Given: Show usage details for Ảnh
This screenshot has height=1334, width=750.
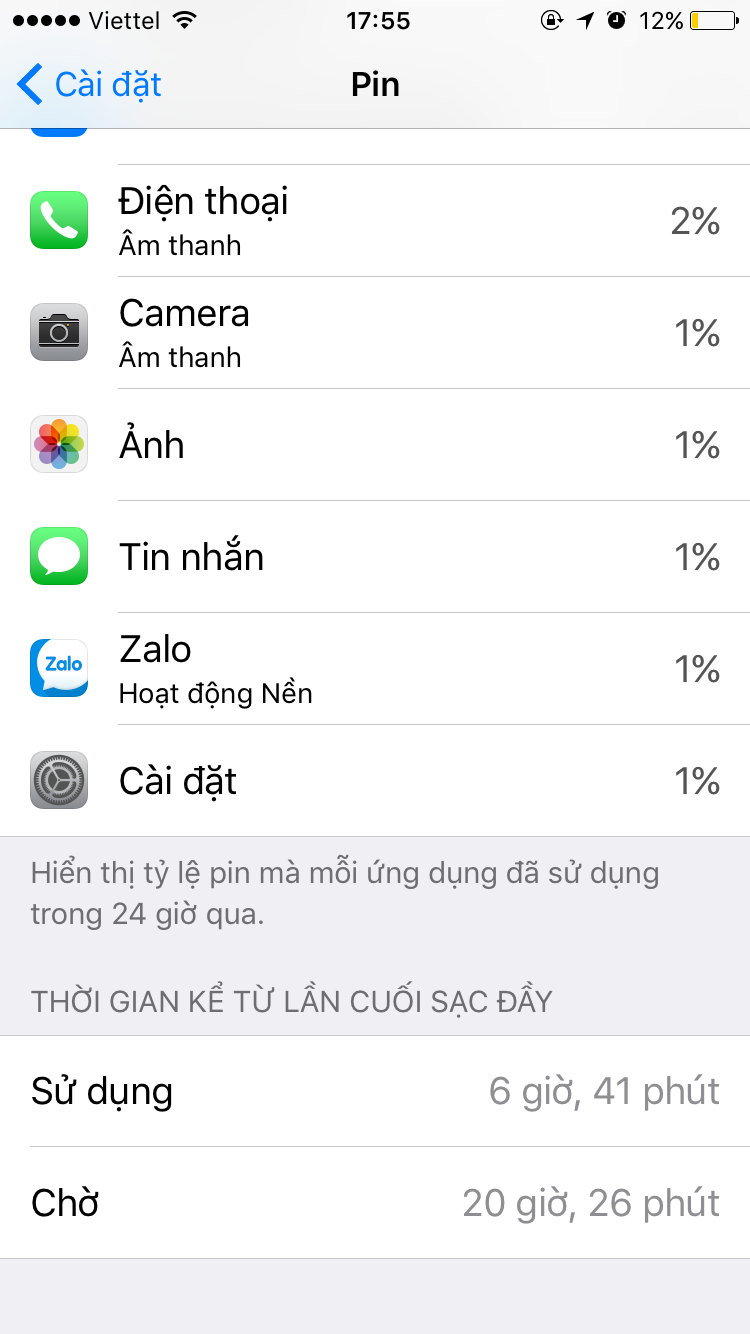Looking at the screenshot, I should pyautogui.click(x=375, y=445).
